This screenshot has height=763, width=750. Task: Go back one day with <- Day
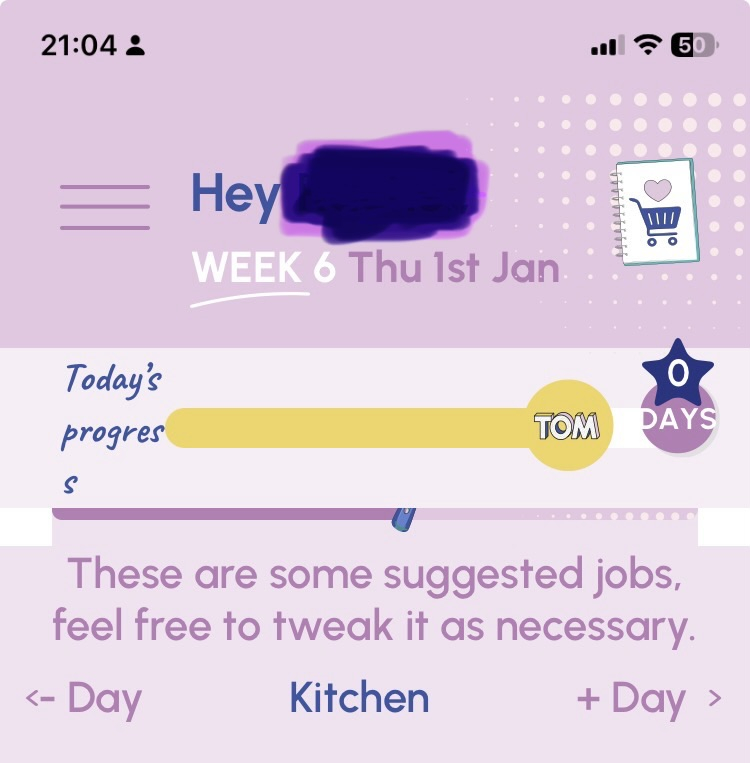coord(84,699)
